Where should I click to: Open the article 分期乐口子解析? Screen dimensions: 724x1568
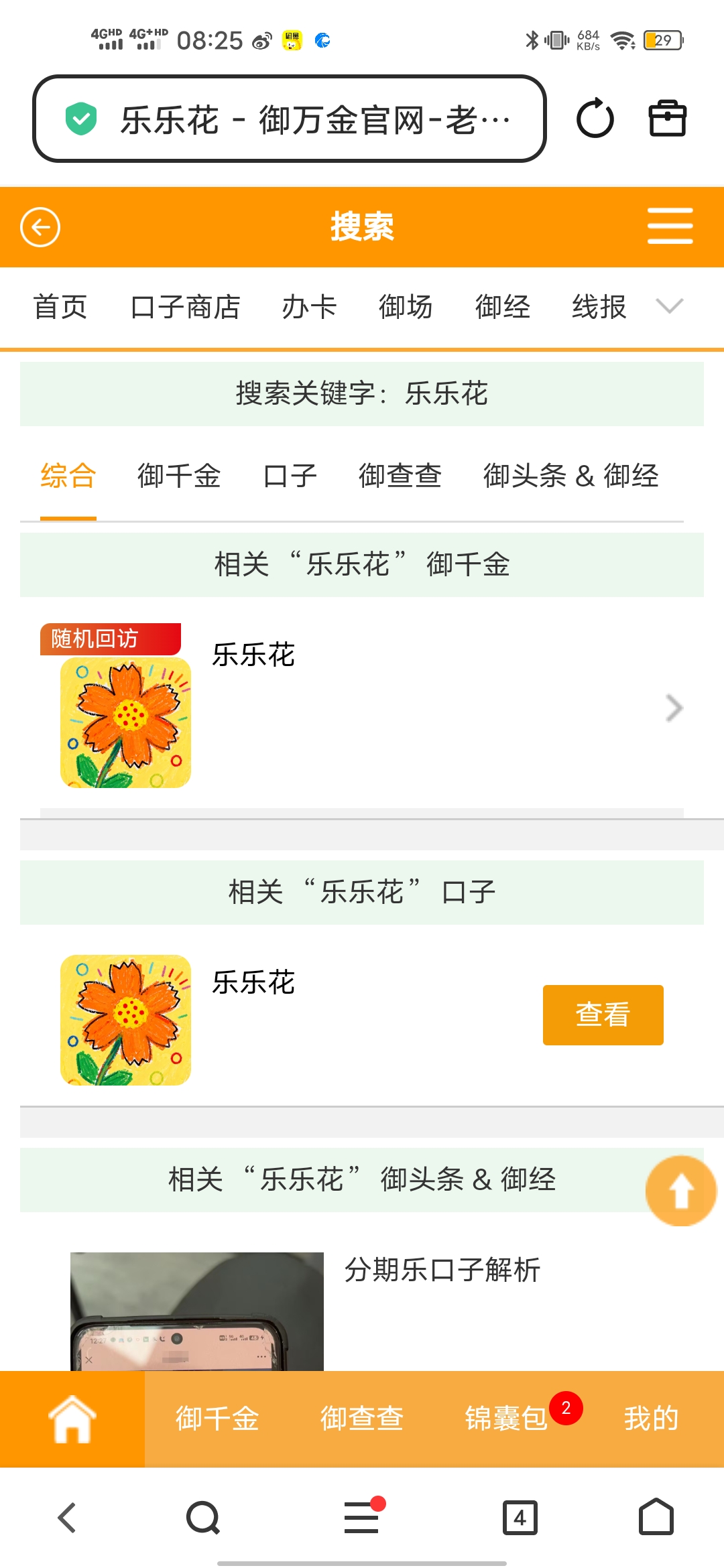coord(442,1270)
